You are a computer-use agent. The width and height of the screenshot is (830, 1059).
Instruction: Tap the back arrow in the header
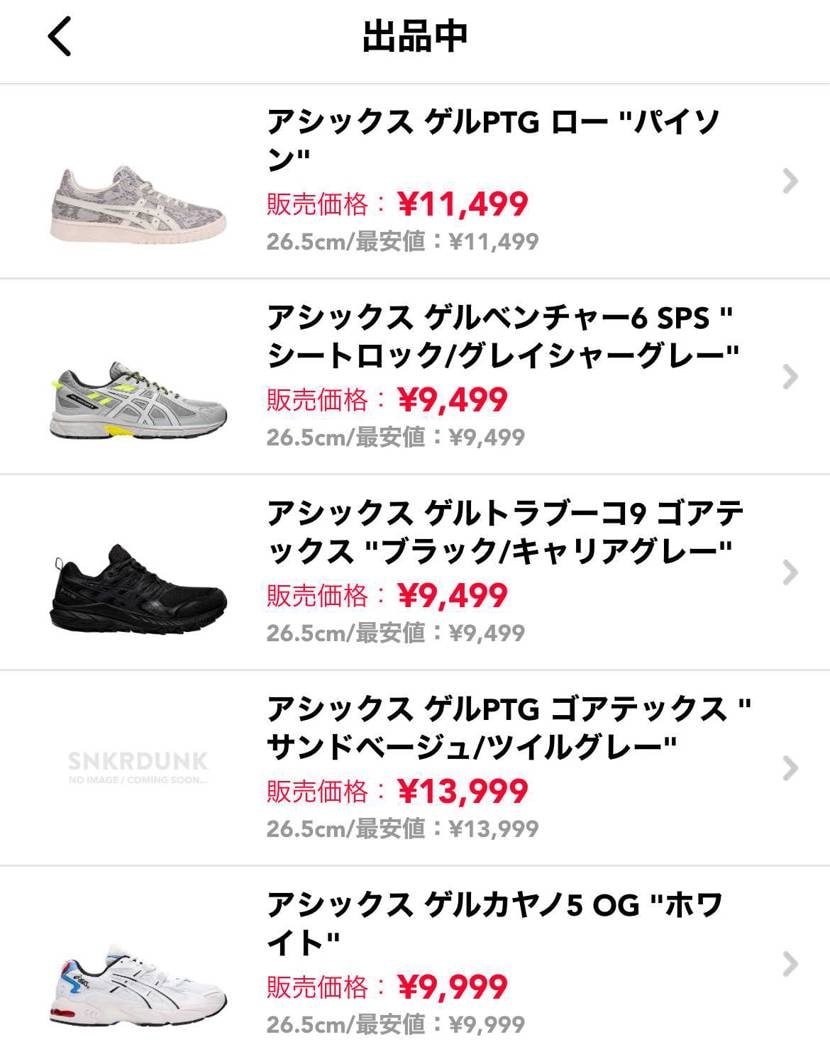click(x=58, y=36)
